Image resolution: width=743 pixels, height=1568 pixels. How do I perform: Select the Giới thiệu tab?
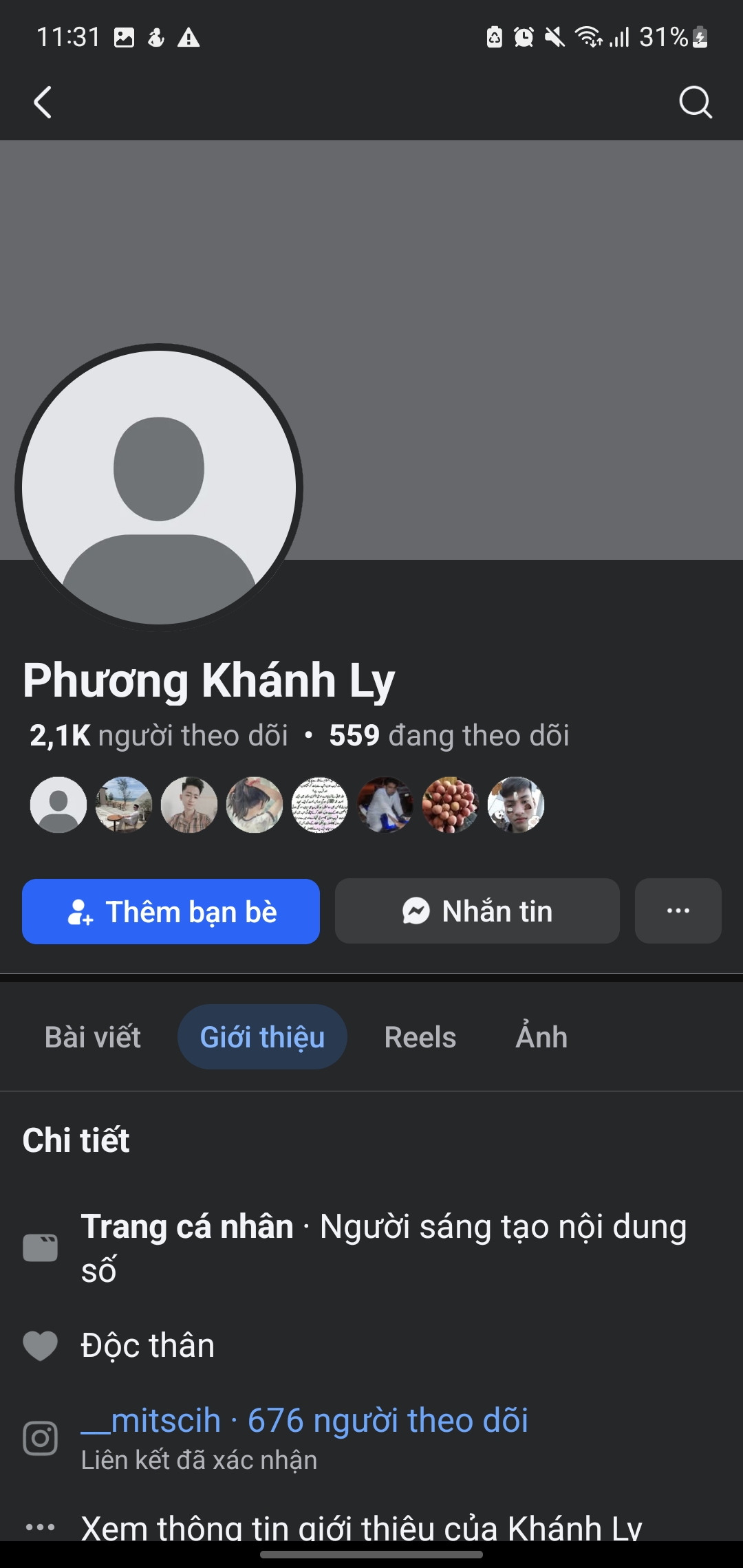coord(262,1037)
